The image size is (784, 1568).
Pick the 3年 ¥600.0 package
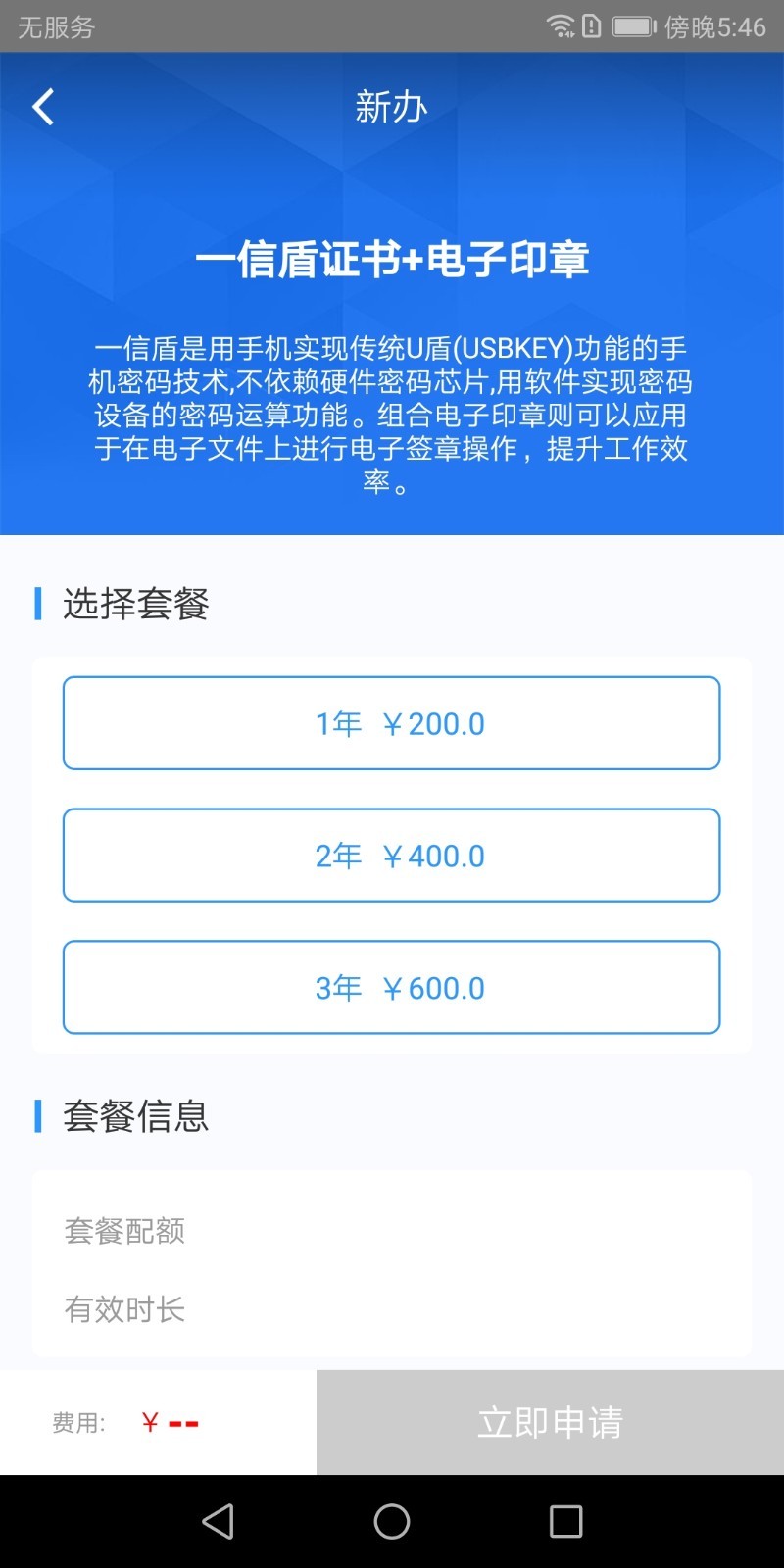tap(392, 988)
